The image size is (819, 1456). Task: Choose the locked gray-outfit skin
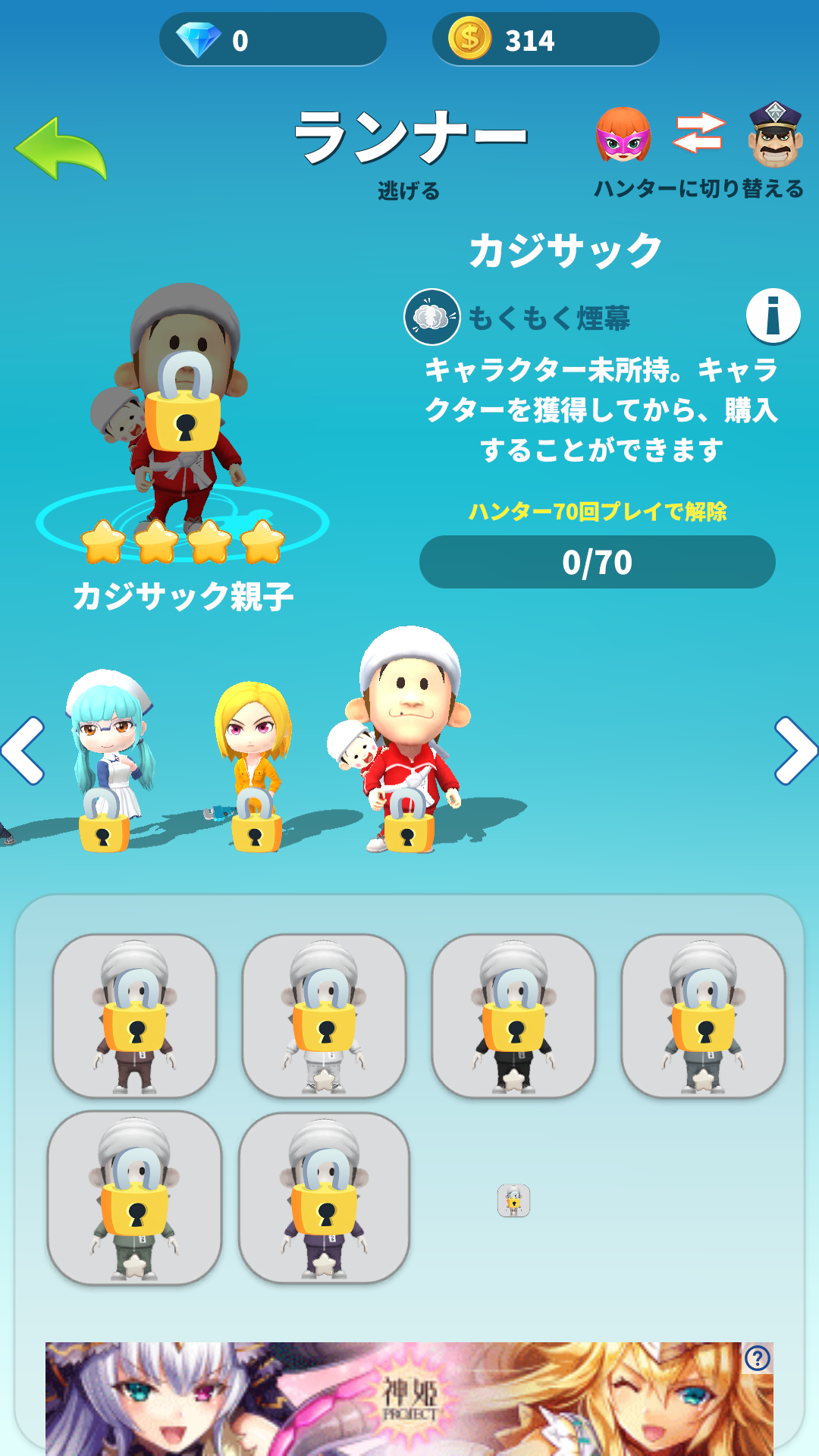tap(704, 1015)
